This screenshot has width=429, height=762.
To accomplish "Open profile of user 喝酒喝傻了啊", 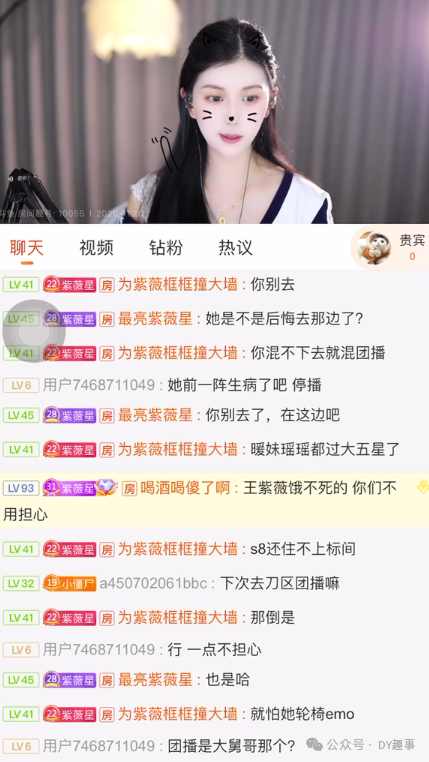I will (x=185, y=487).
